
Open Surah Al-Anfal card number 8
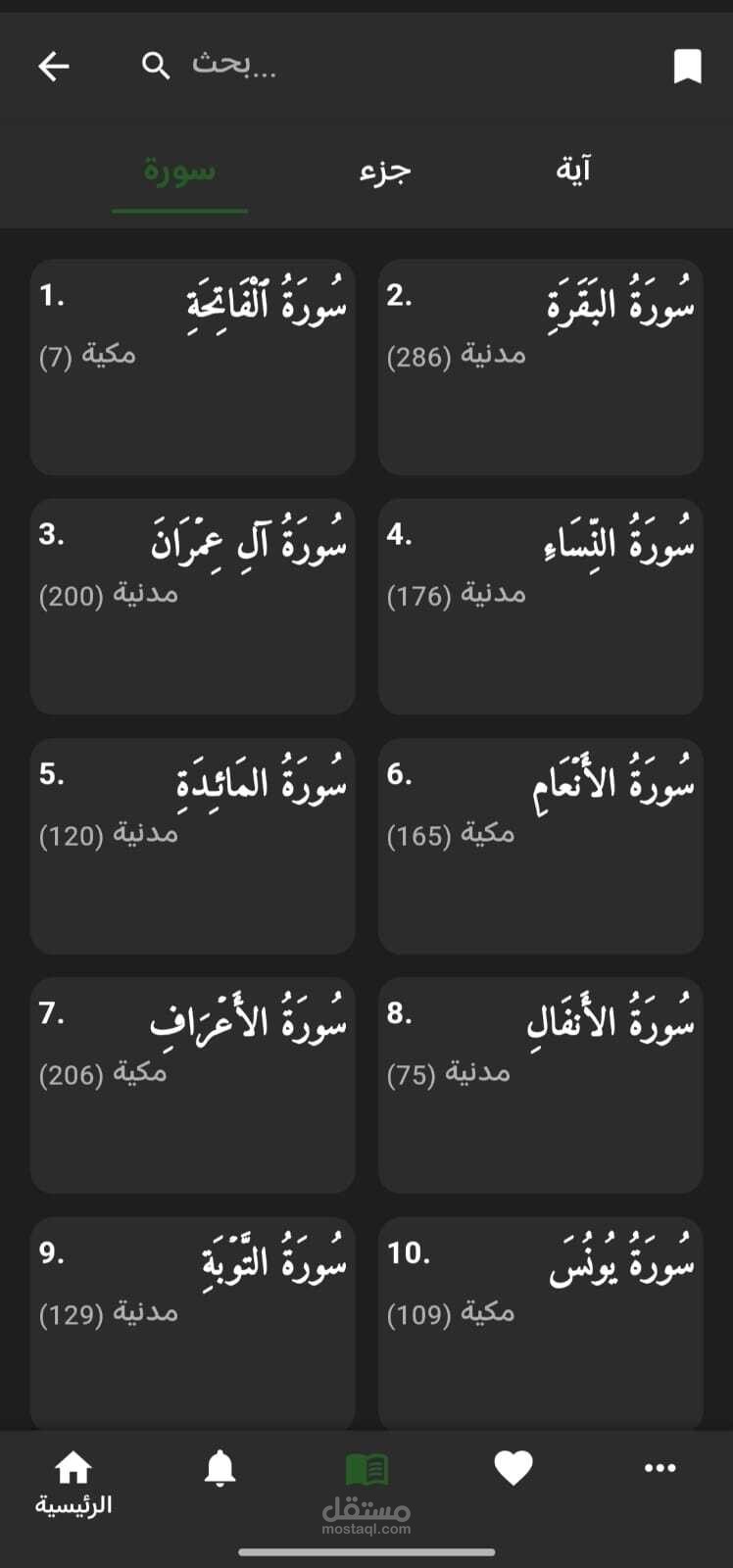[540, 1085]
